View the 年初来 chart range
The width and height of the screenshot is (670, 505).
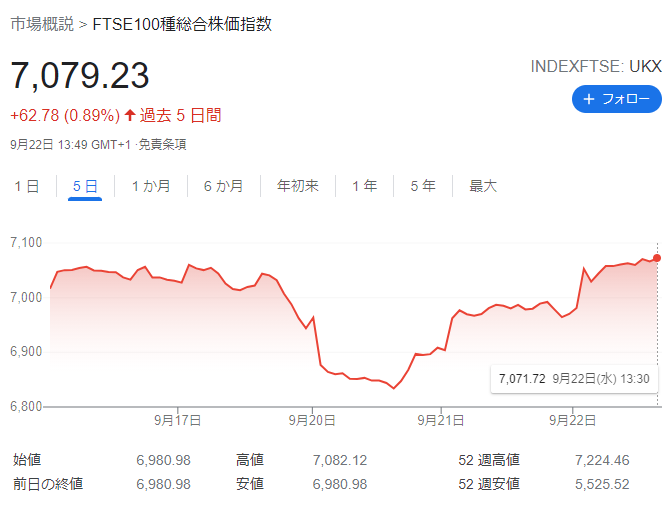click(298, 186)
